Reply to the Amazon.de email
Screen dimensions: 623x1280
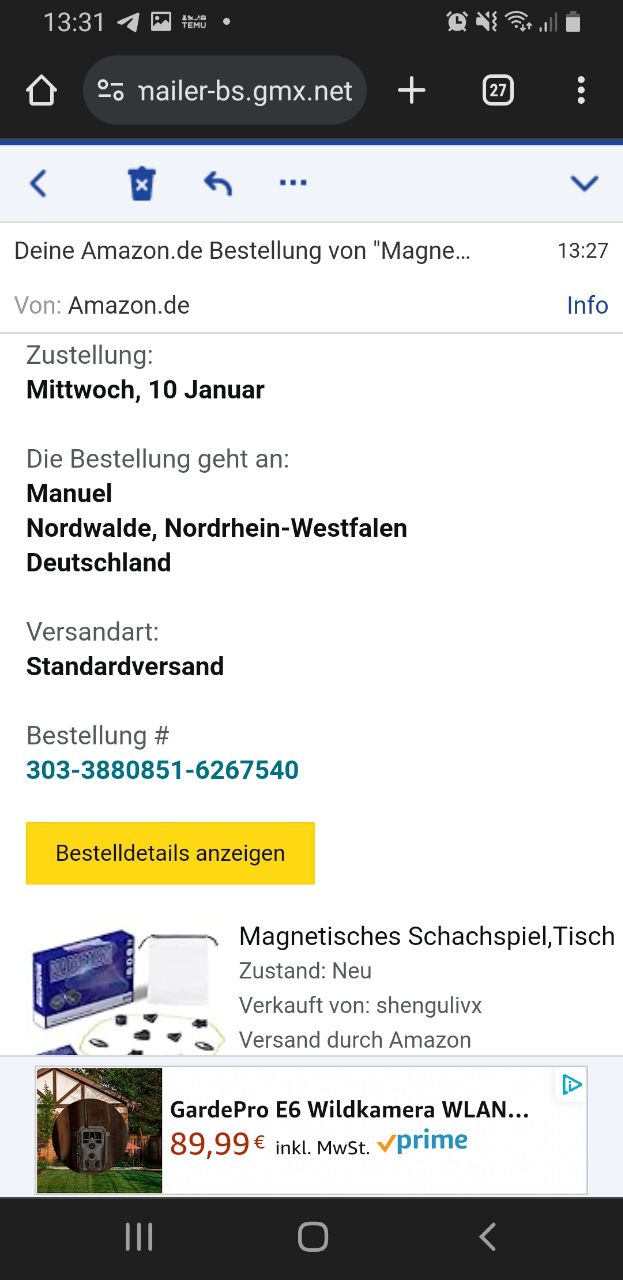pyautogui.click(x=217, y=183)
